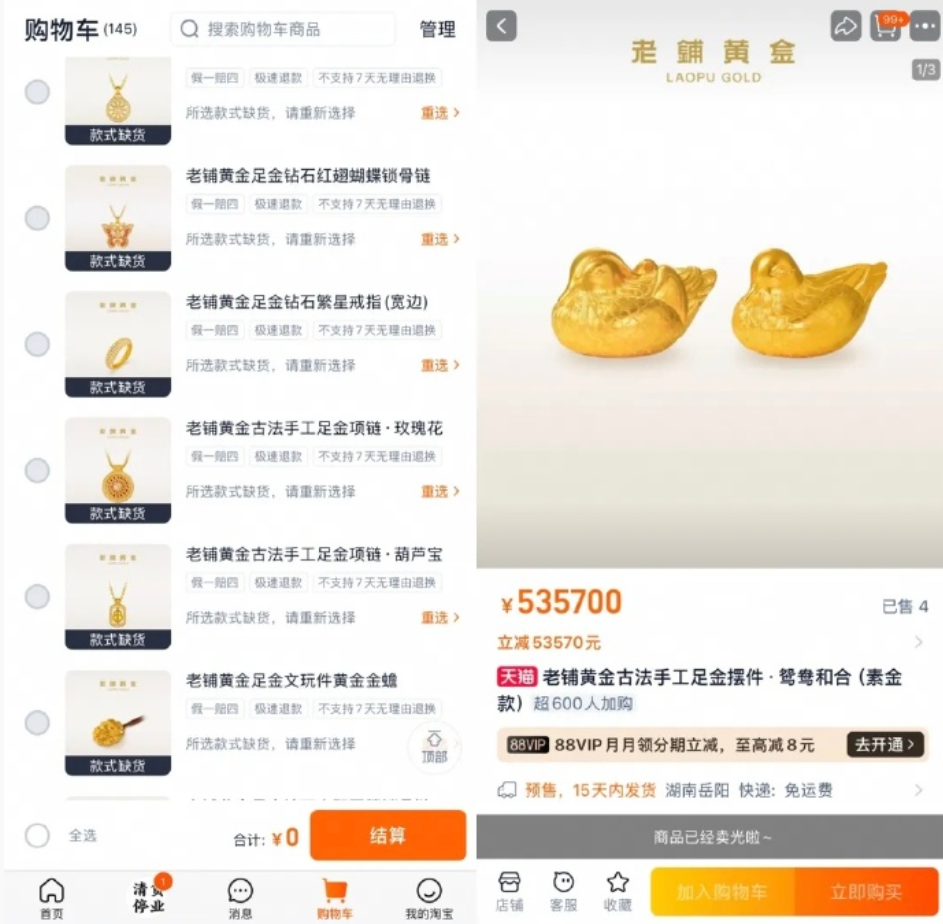
Task: Tap 去开通 for 88VIP
Action: 885,744
